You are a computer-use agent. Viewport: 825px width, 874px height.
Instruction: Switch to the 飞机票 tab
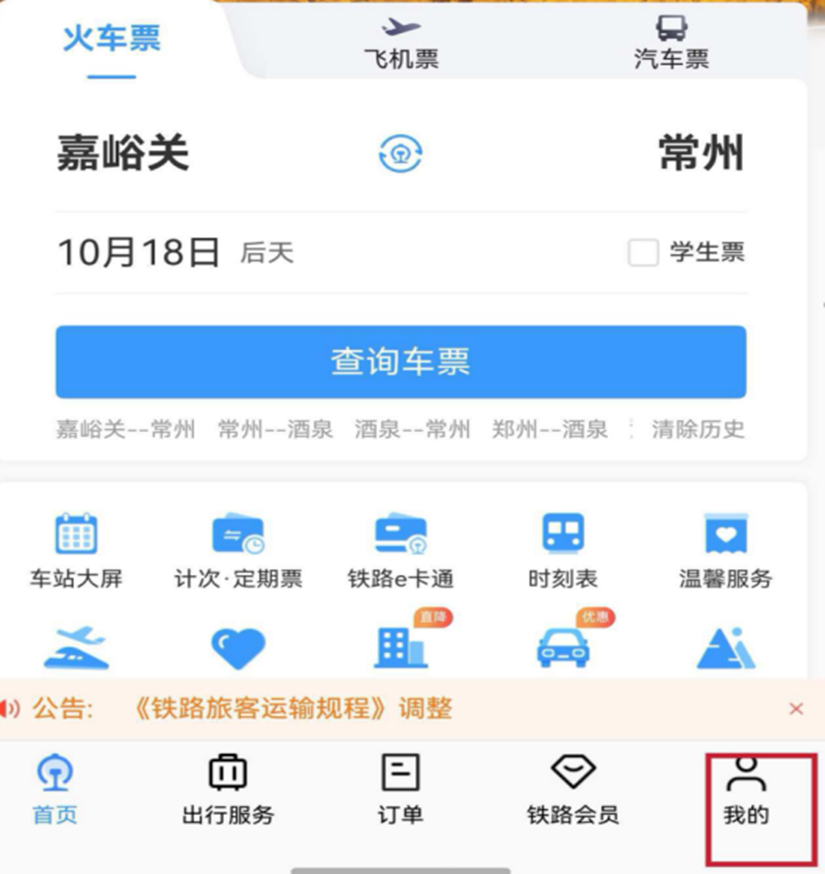click(401, 44)
